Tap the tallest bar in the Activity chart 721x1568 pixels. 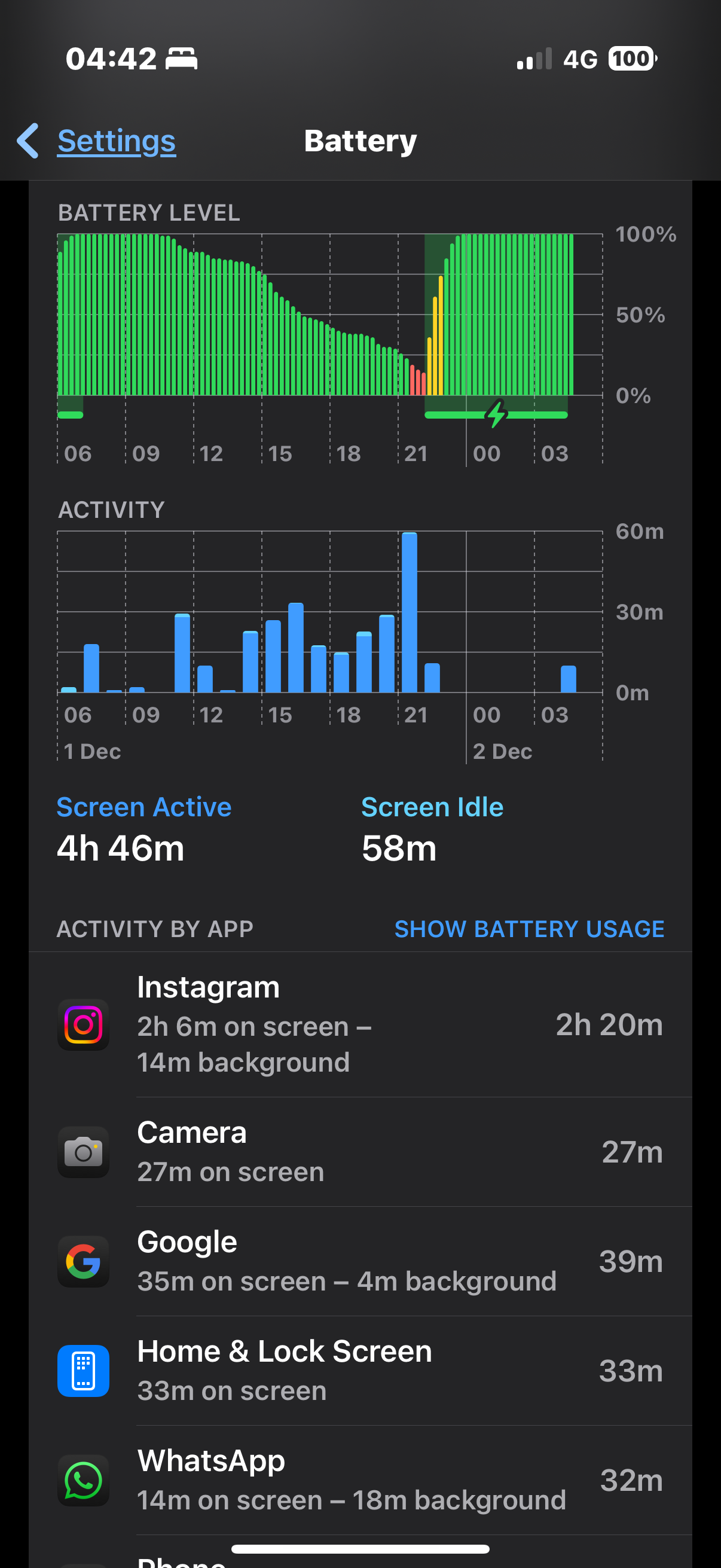[x=410, y=612]
